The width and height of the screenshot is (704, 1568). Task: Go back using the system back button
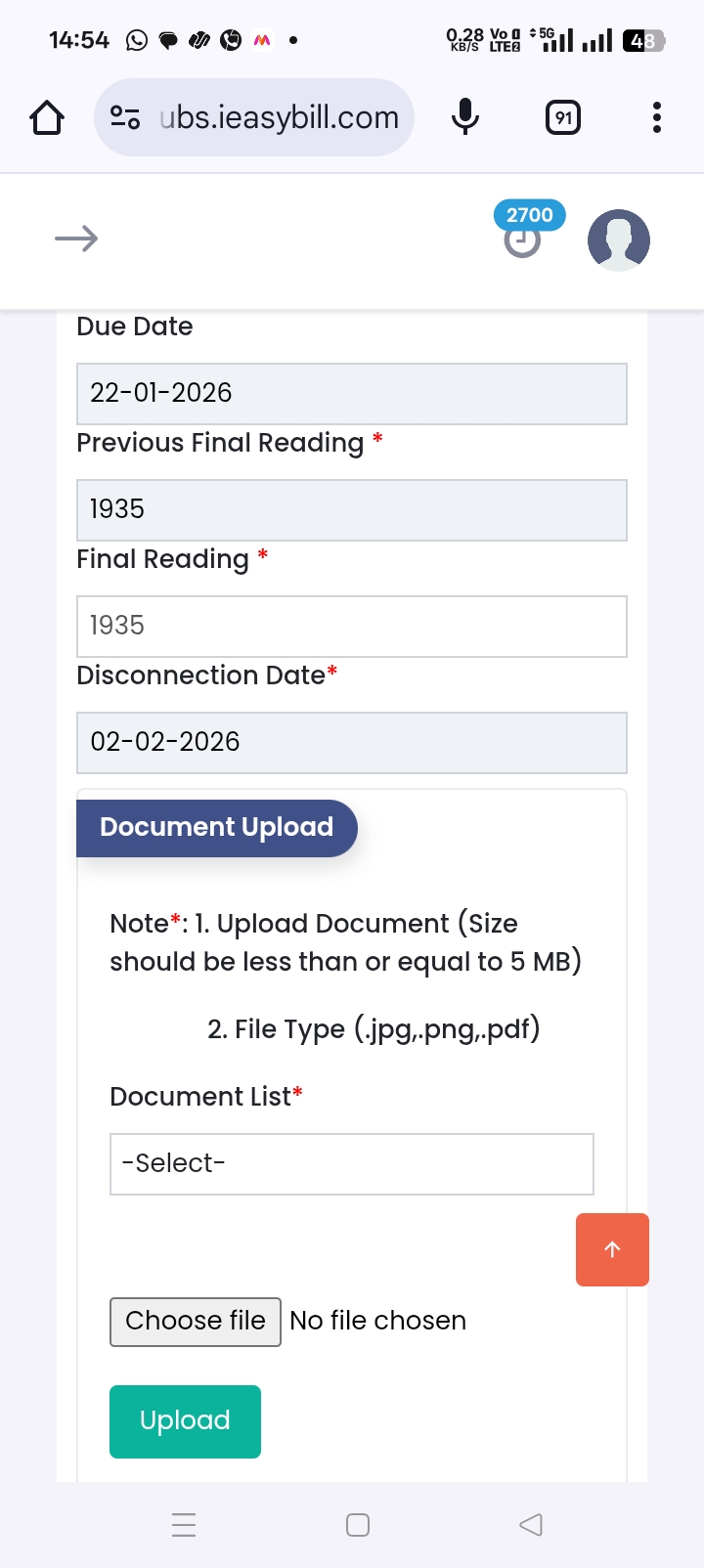(531, 1525)
